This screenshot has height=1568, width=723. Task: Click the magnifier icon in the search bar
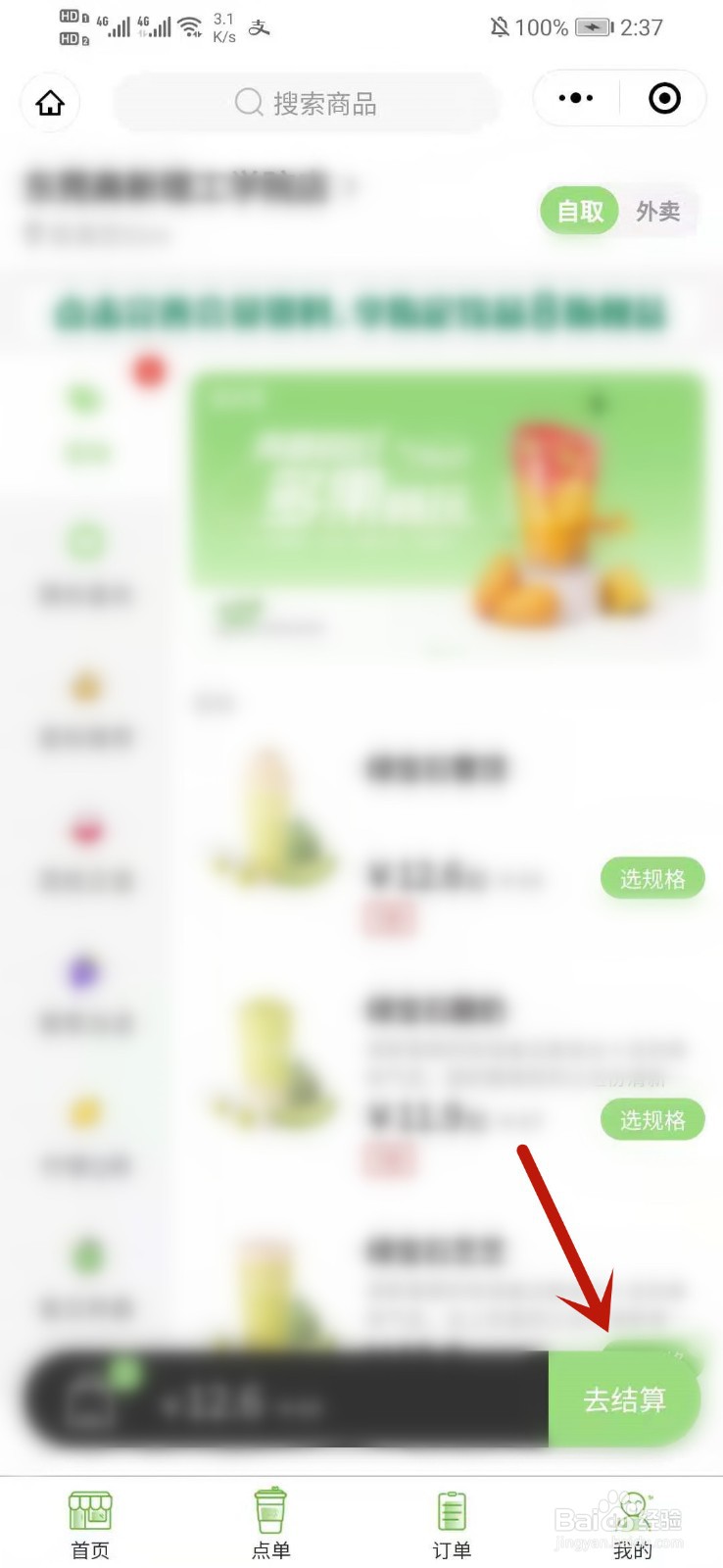click(247, 102)
